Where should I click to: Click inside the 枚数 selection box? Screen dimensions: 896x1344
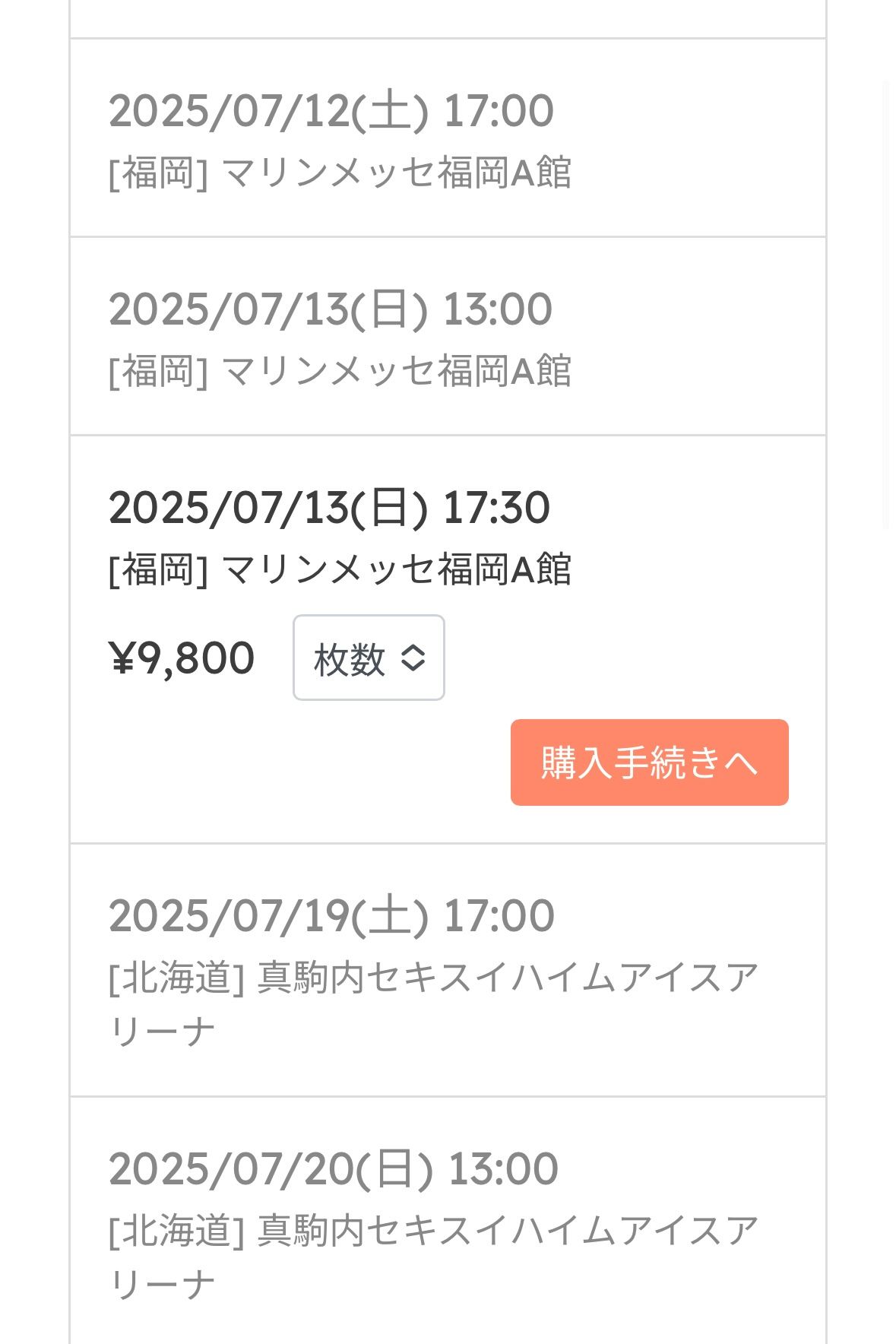point(367,658)
